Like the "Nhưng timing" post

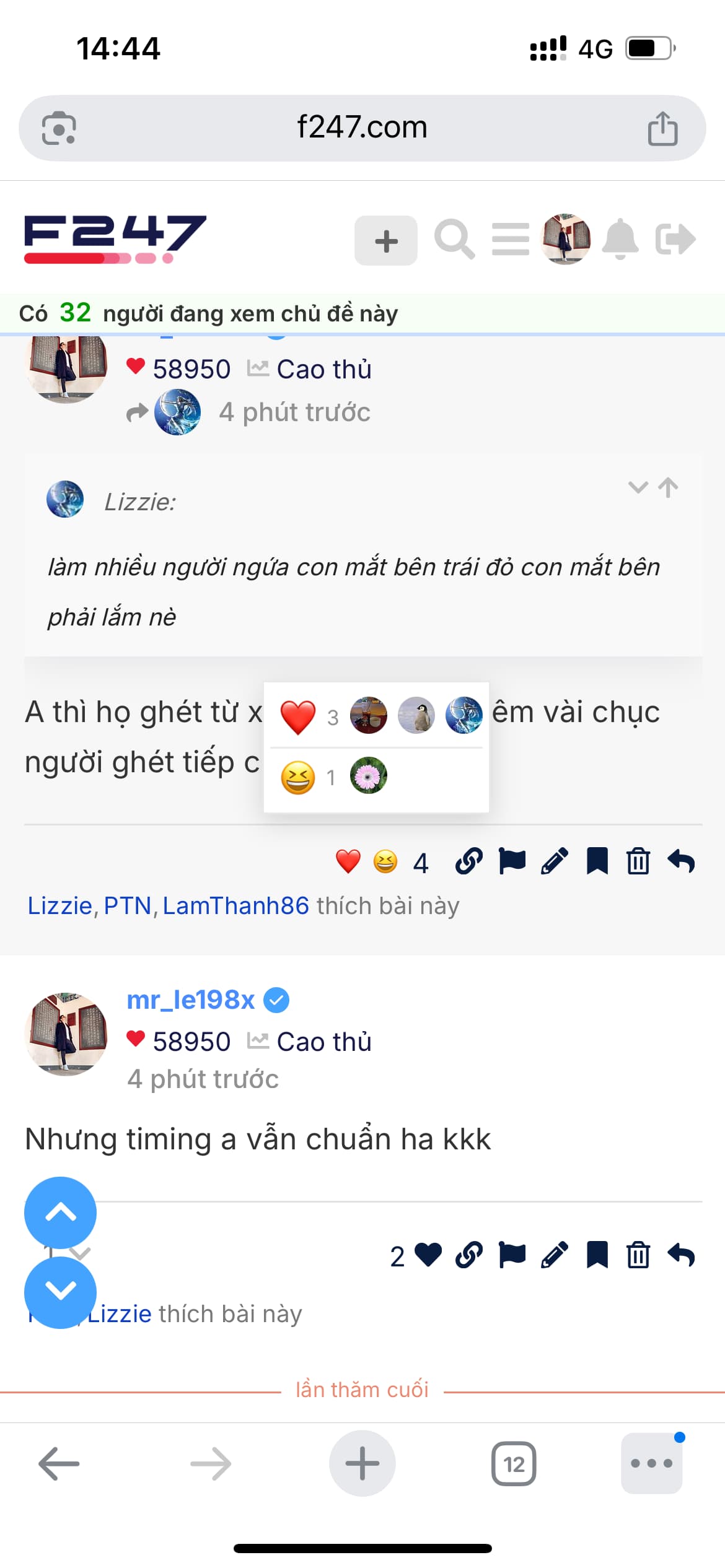click(x=428, y=1255)
